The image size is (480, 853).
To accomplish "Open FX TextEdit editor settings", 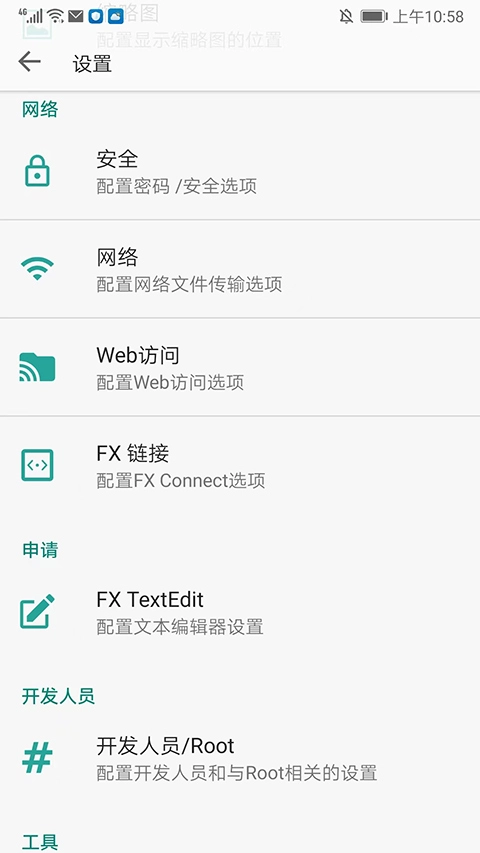I will coord(240,611).
